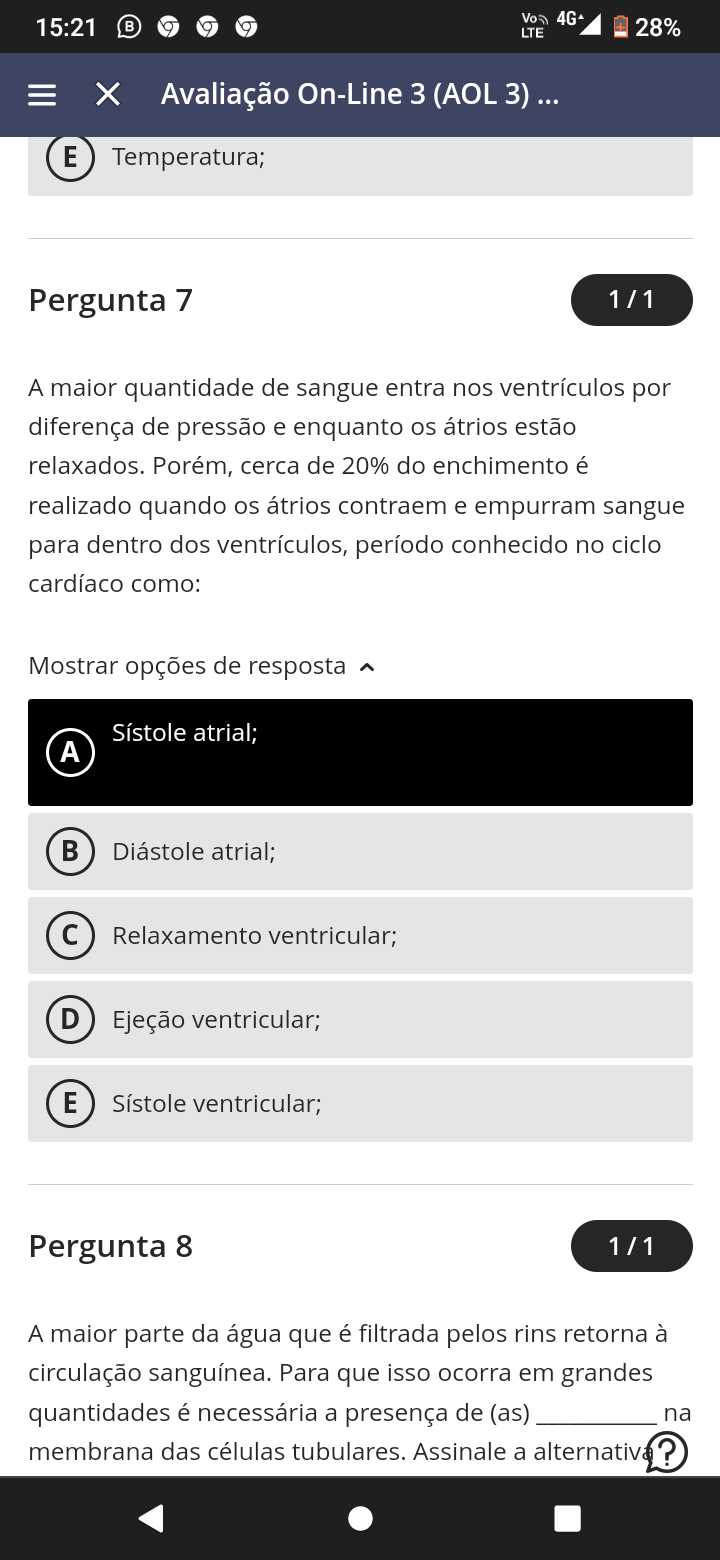Select option A Sístole atrial
720x1560 pixels.
point(360,752)
